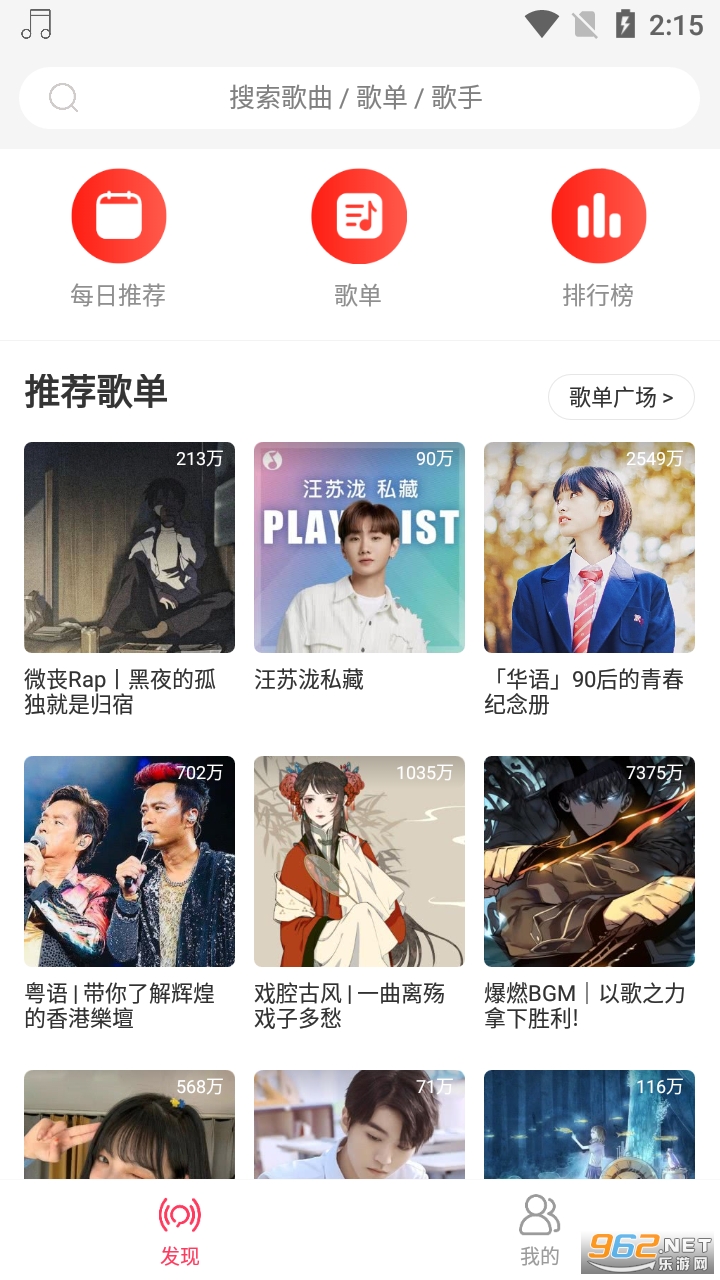This screenshot has height=1280, width=720.
Task: Tap the search box for songs, playlists, artists
Action: pos(359,98)
